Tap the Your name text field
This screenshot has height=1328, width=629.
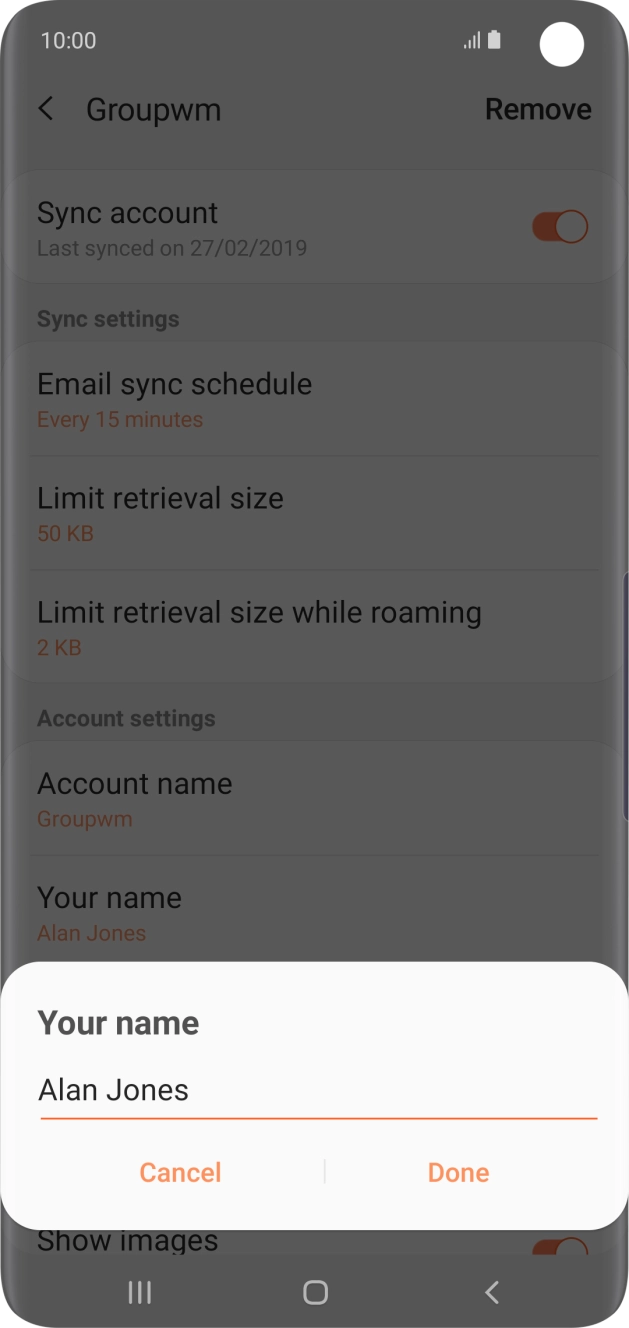point(316,1090)
